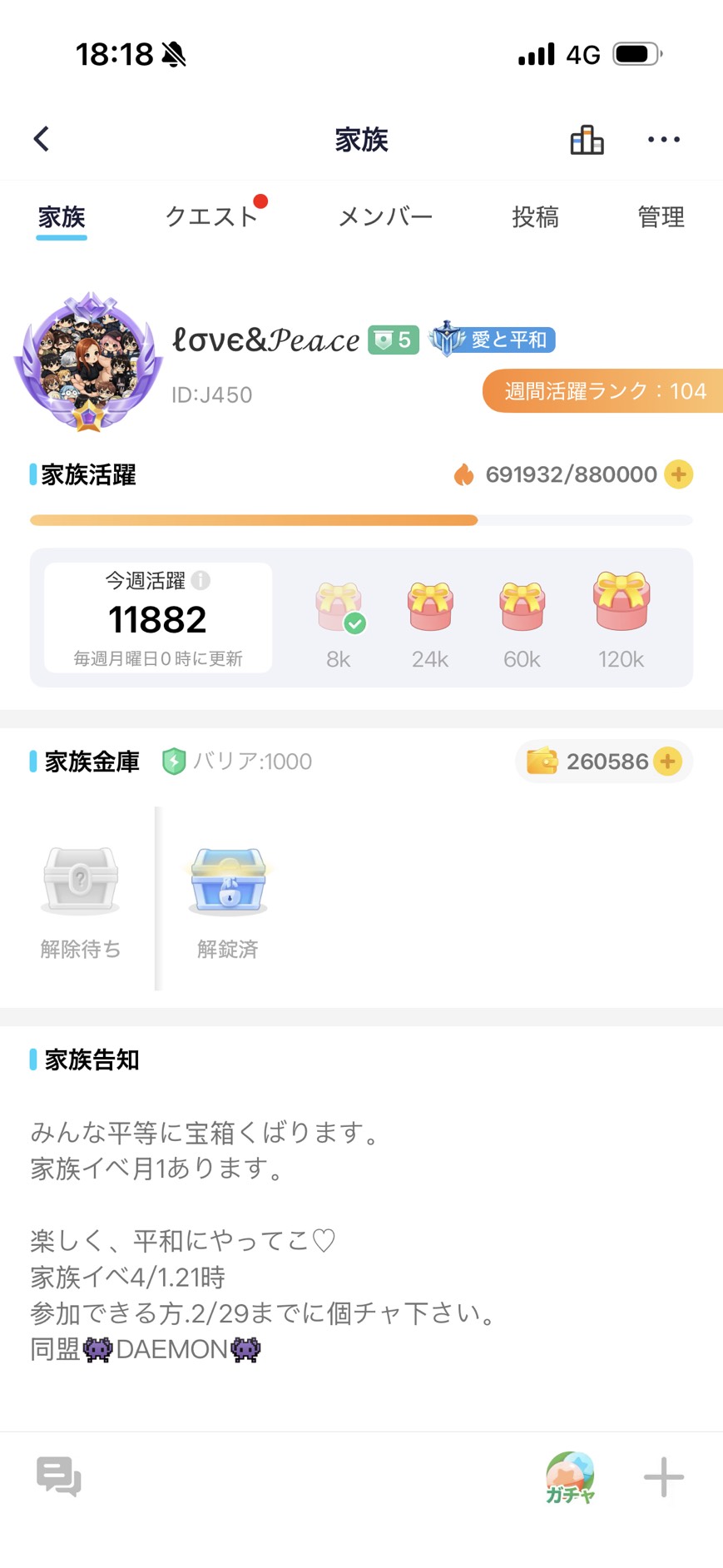This screenshot has height=1568, width=723.
Task: Select the 家族 tab
Action: 62,216
